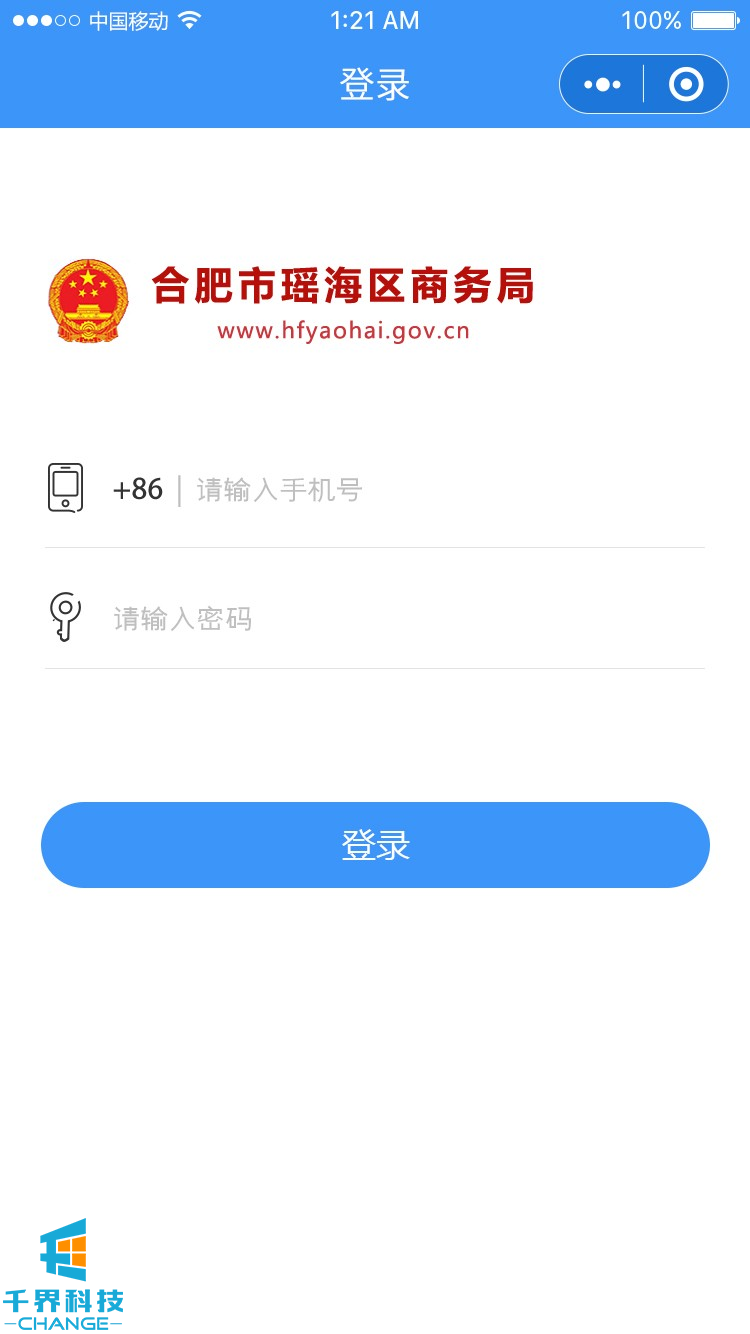Viewport: 750px width, 1334px height.
Task: Close the mini program via circle icon
Action: [x=686, y=85]
